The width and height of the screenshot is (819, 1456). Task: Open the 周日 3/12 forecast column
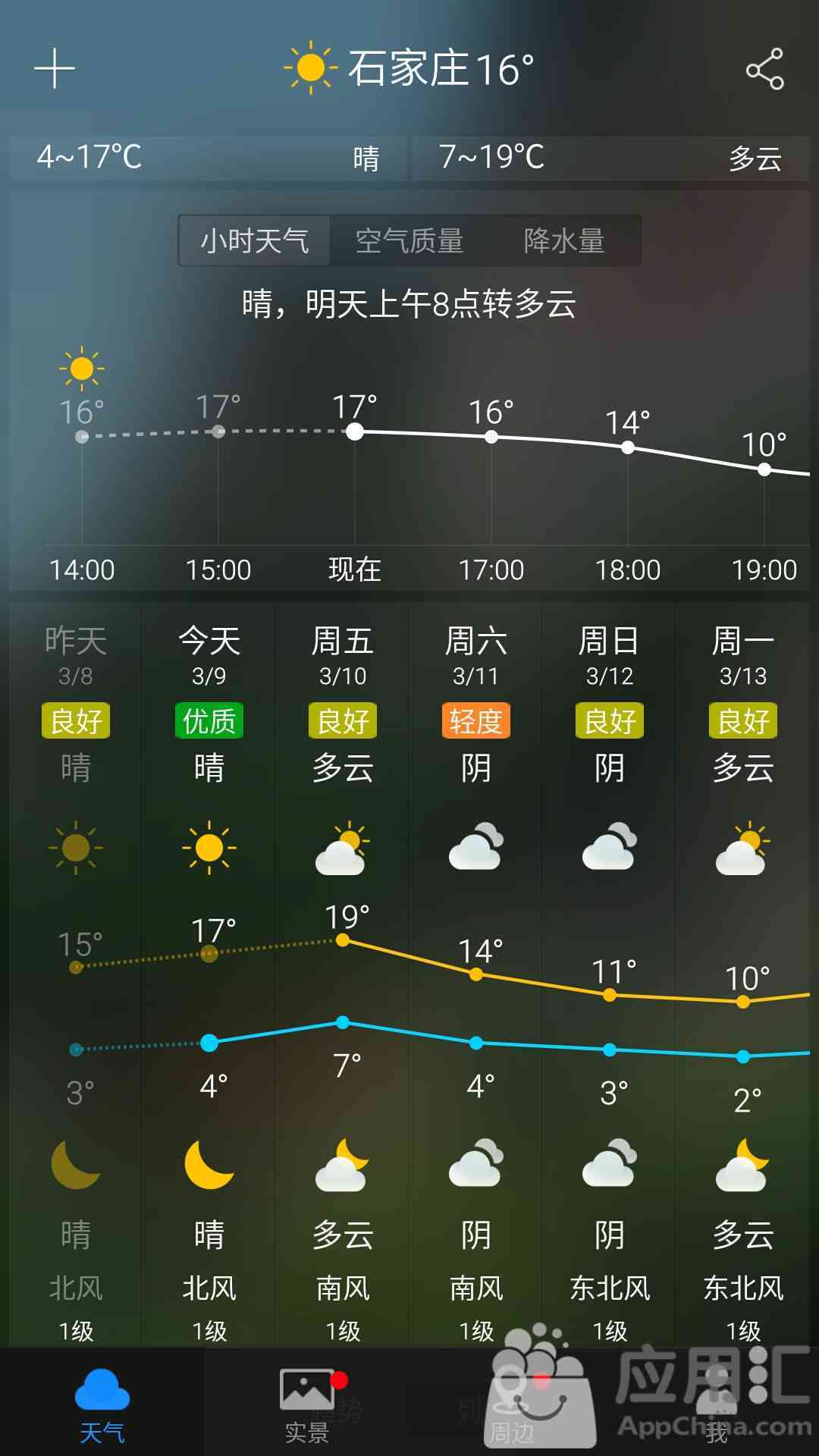[610, 974]
